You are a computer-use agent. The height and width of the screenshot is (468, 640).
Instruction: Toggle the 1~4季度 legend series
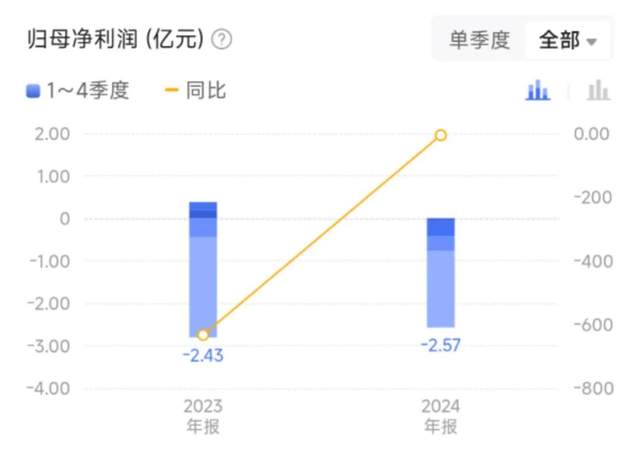click(78, 91)
